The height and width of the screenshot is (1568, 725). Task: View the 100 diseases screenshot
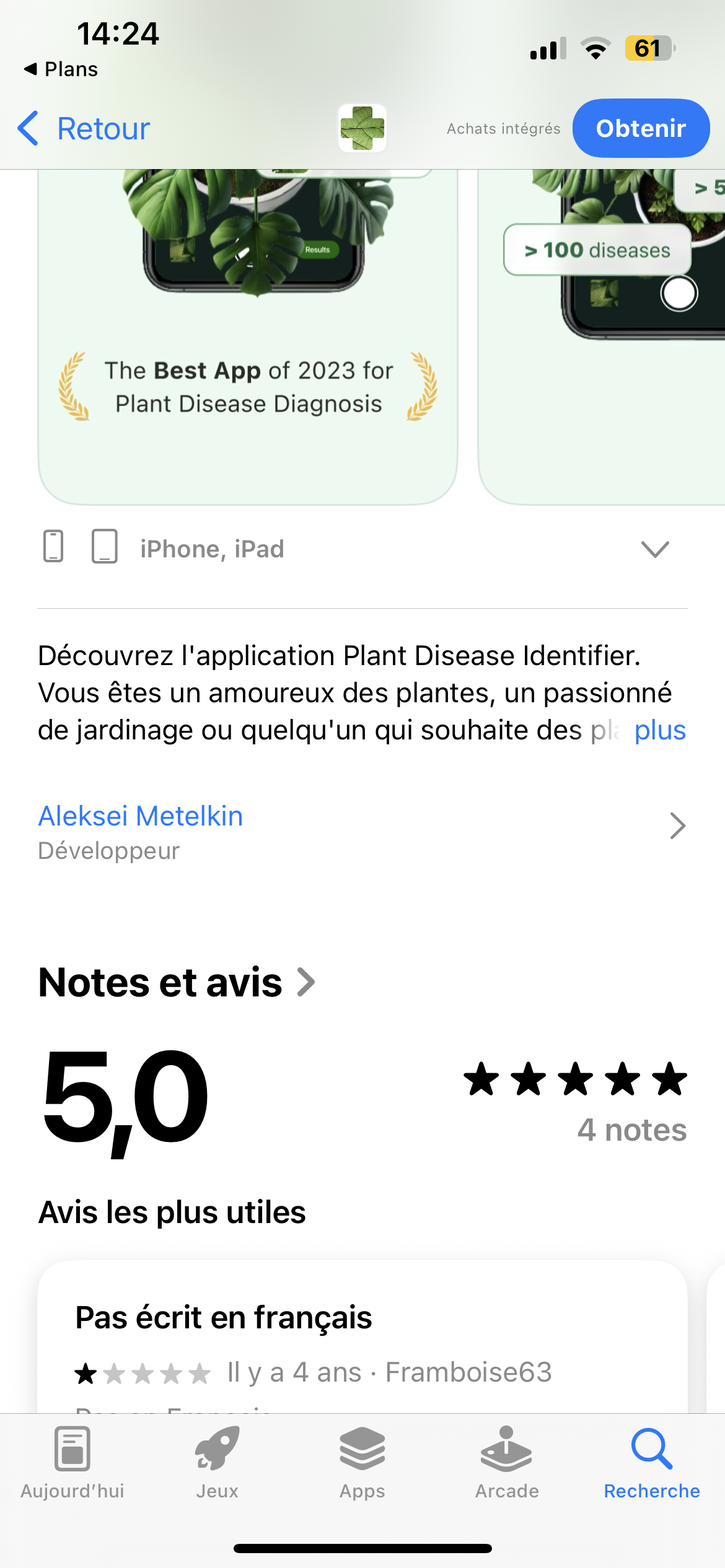coord(601,334)
